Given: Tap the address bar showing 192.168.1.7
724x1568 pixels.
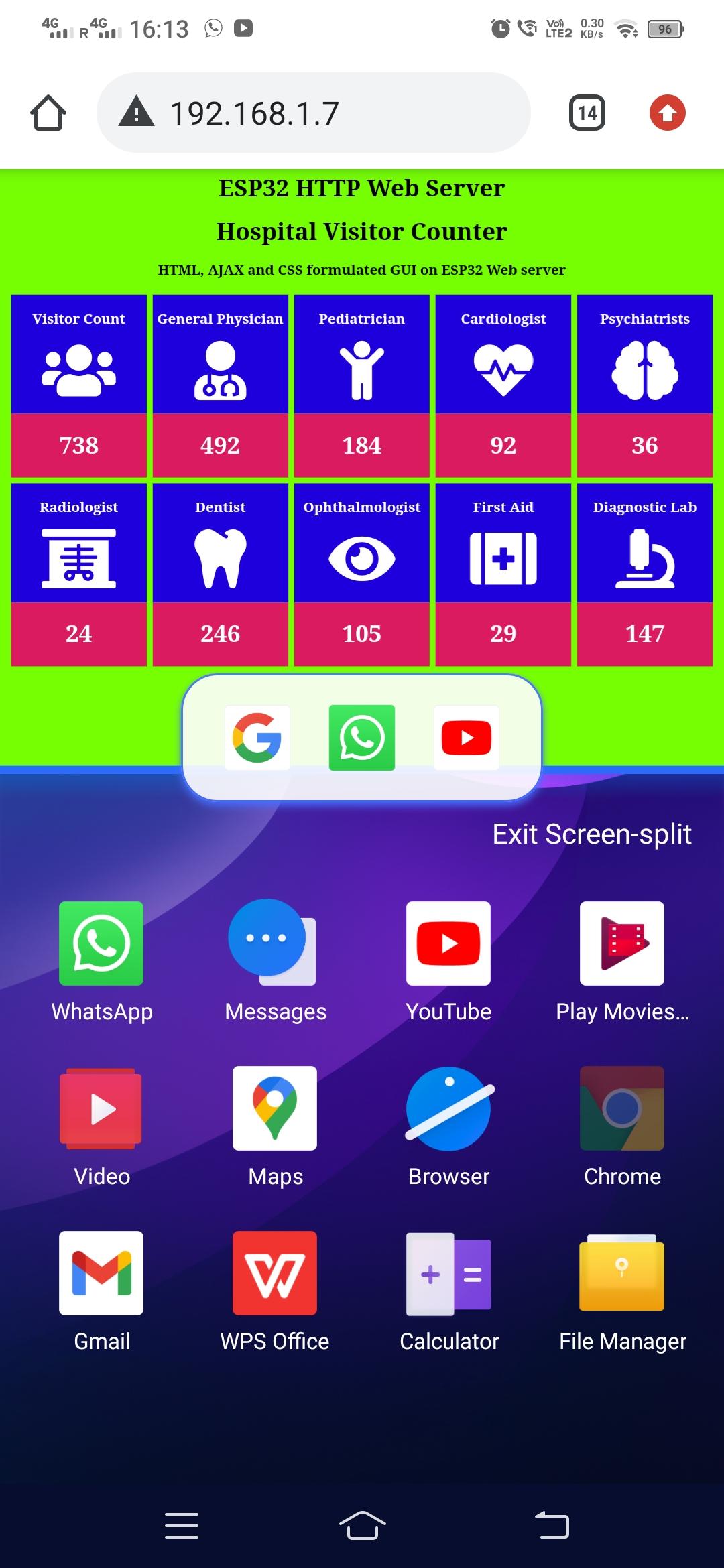Looking at the screenshot, I should click(x=315, y=112).
